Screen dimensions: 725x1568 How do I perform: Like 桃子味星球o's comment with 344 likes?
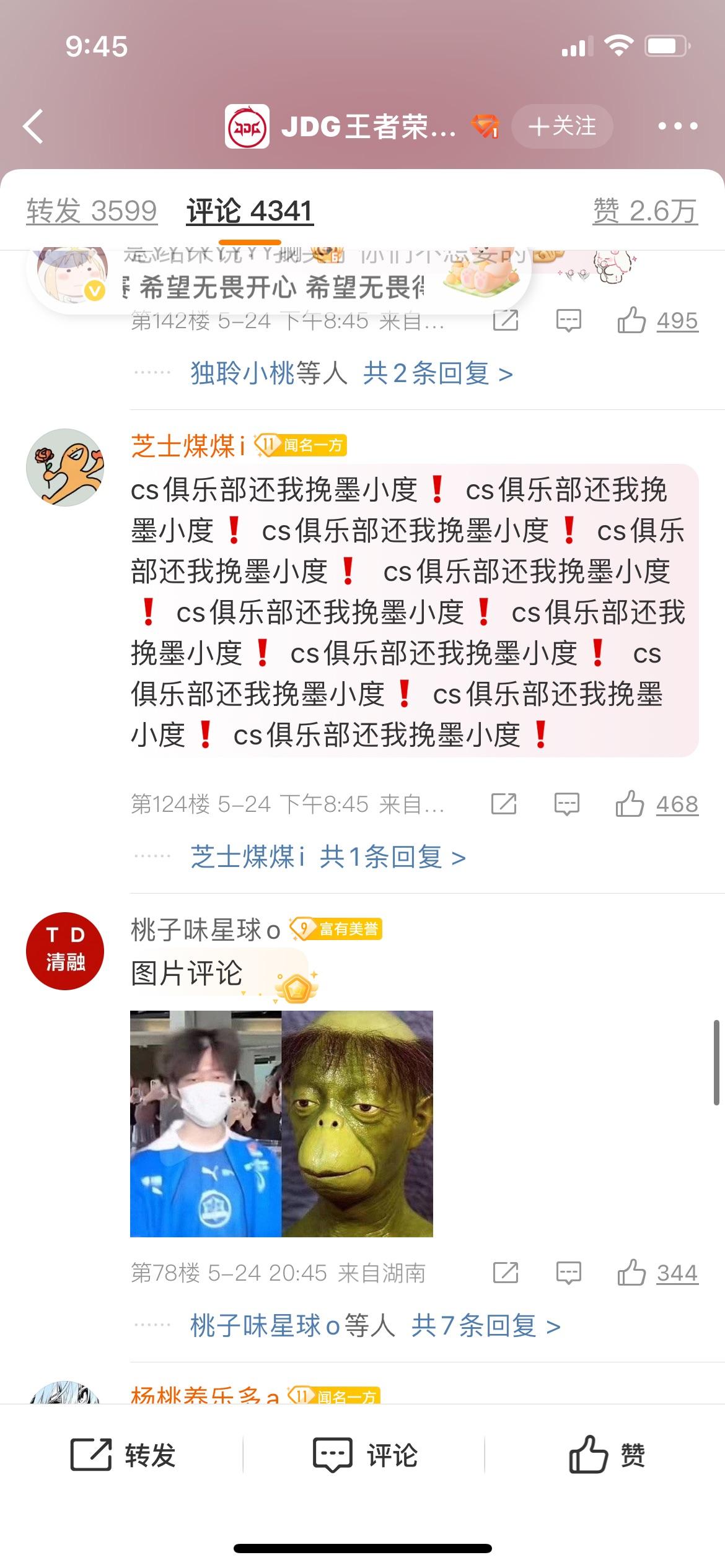point(632,1273)
